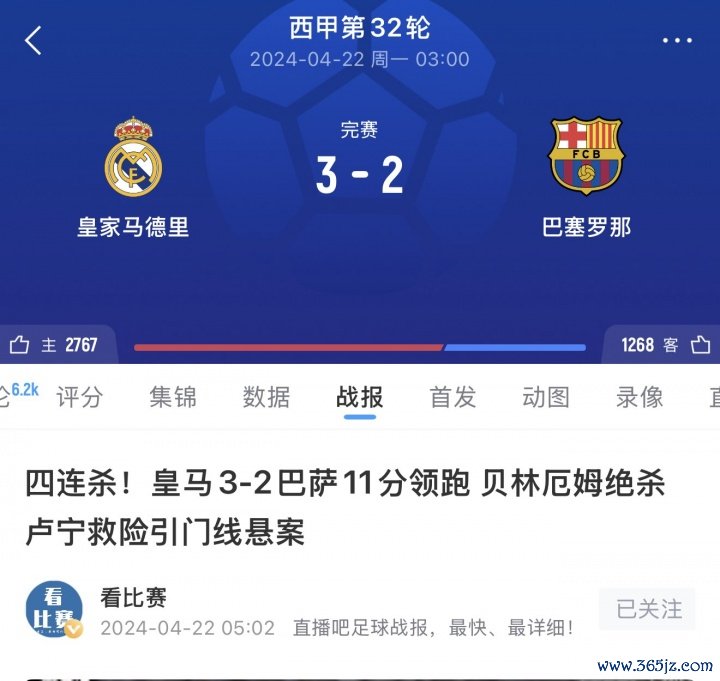Like the away team (1268 客)
This screenshot has height=681, width=720.
coord(699,345)
